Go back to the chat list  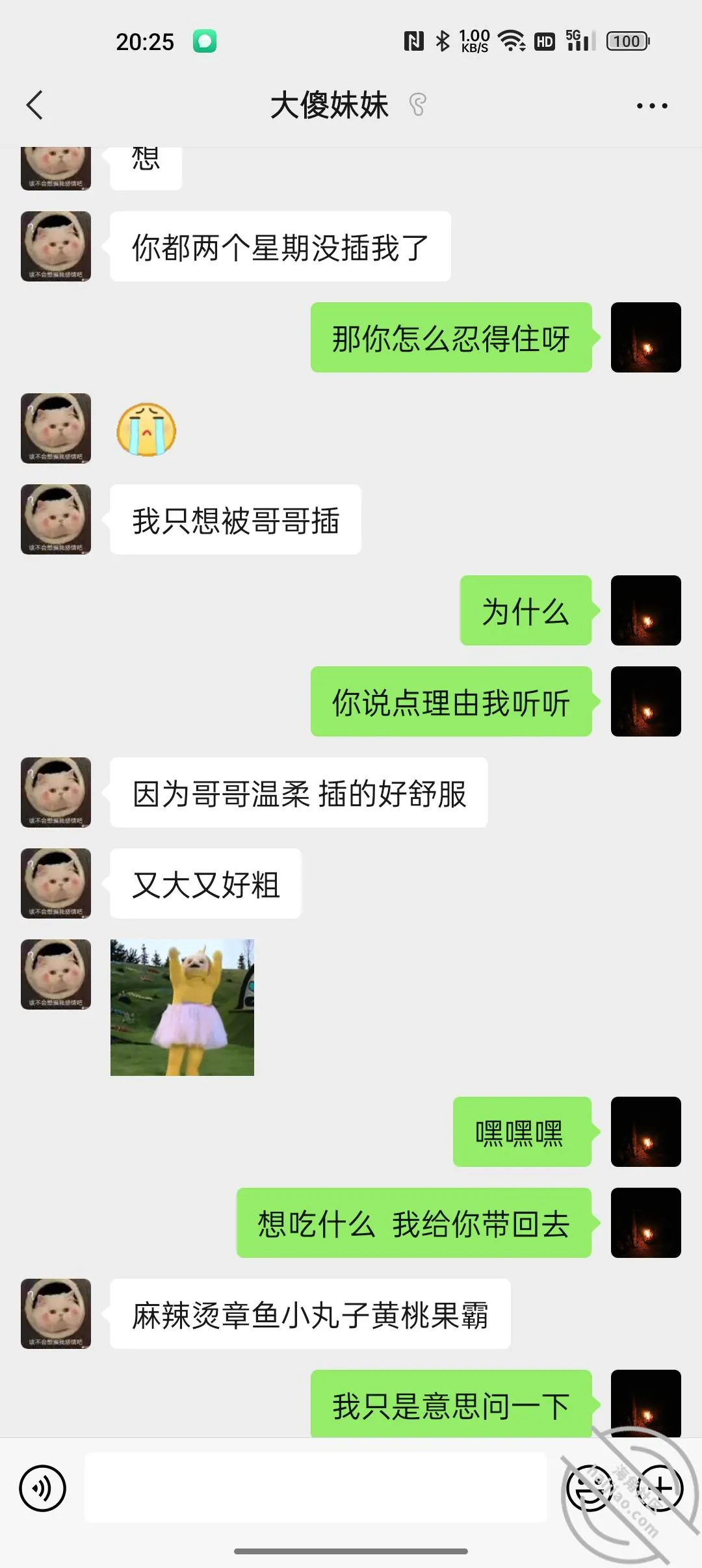tap(34, 105)
